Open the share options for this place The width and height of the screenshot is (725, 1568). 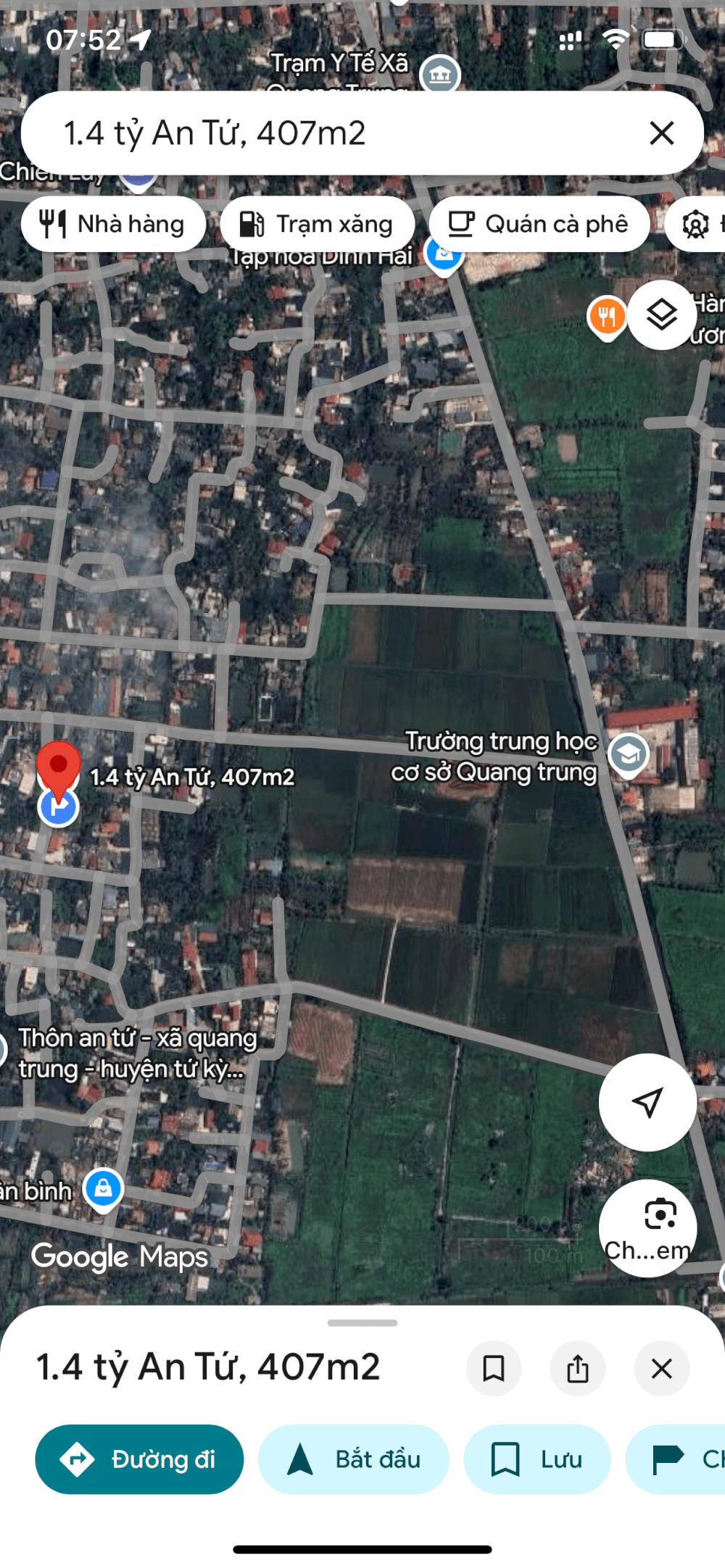[x=577, y=1368]
